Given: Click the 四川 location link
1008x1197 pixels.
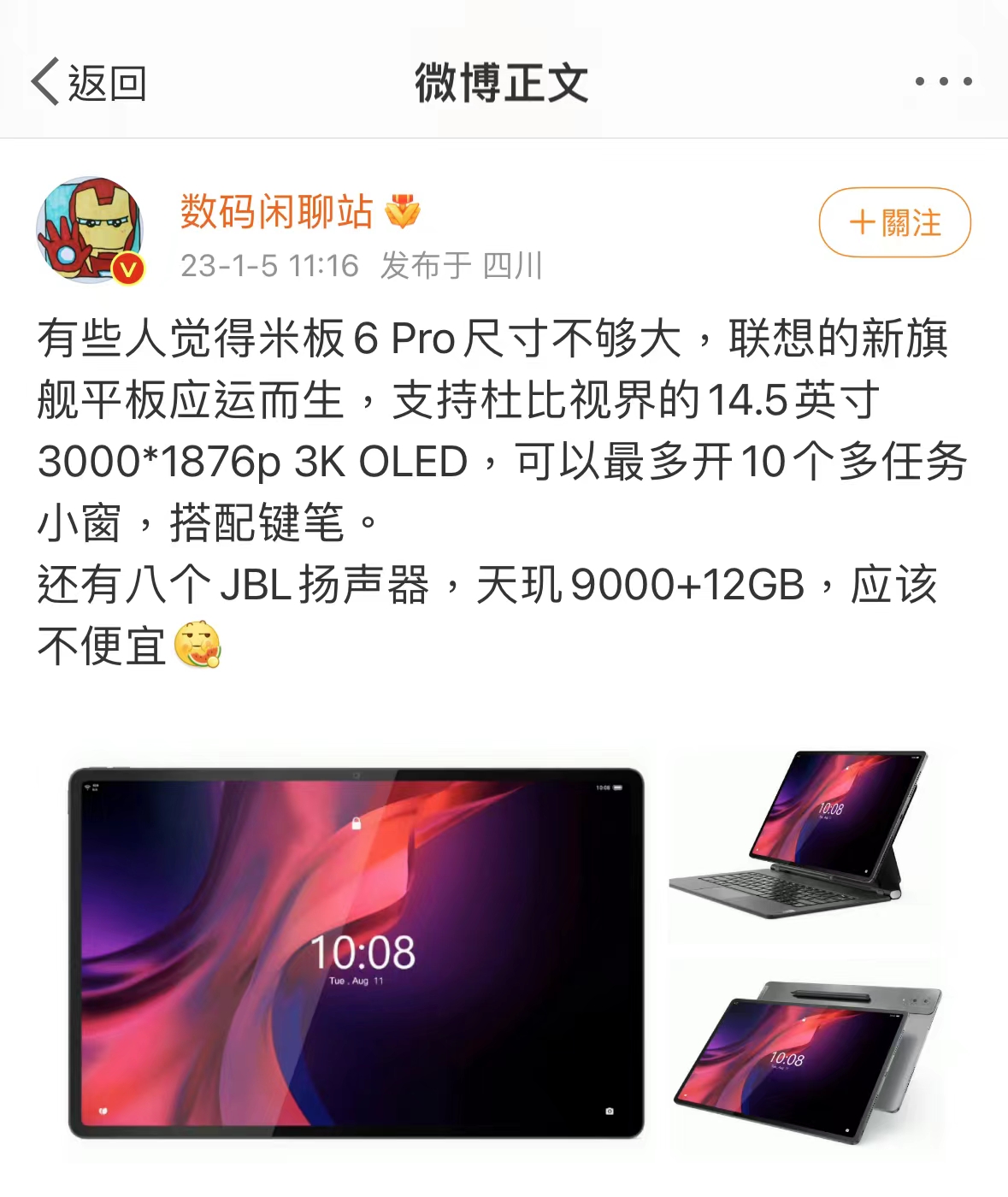Looking at the screenshot, I should (x=511, y=267).
